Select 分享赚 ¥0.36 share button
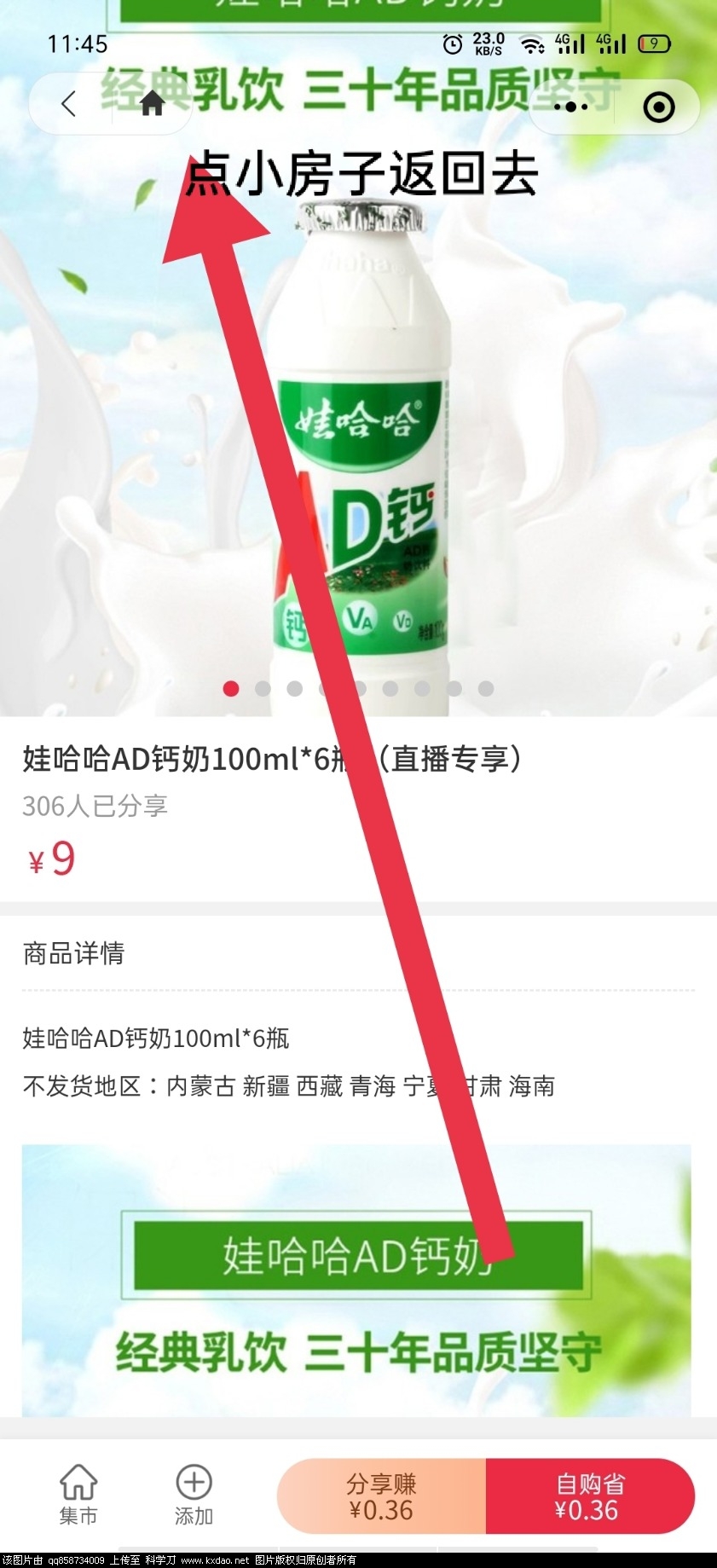717x1568 pixels. coord(381,1496)
